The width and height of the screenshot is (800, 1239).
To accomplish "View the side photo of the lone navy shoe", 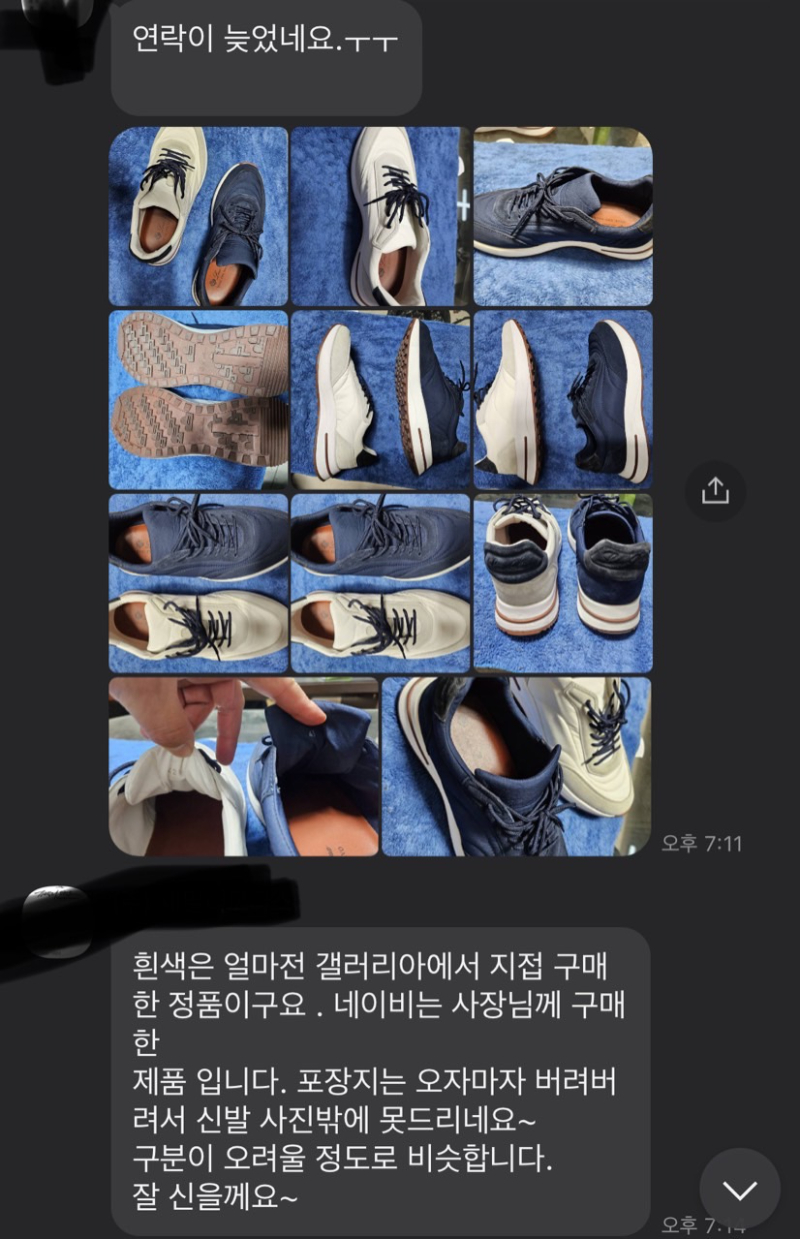I will [562, 216].
